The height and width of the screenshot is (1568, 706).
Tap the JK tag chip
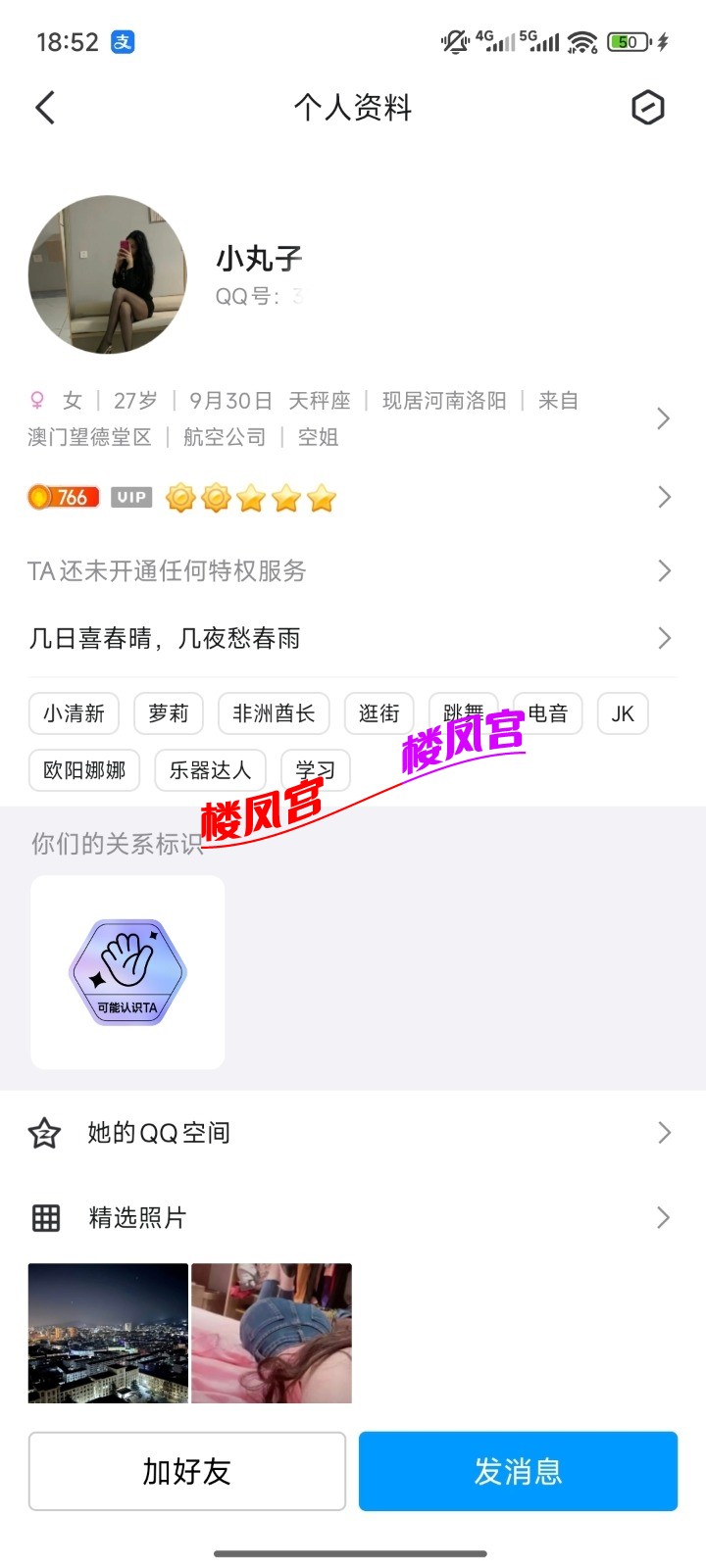[623, 713]
